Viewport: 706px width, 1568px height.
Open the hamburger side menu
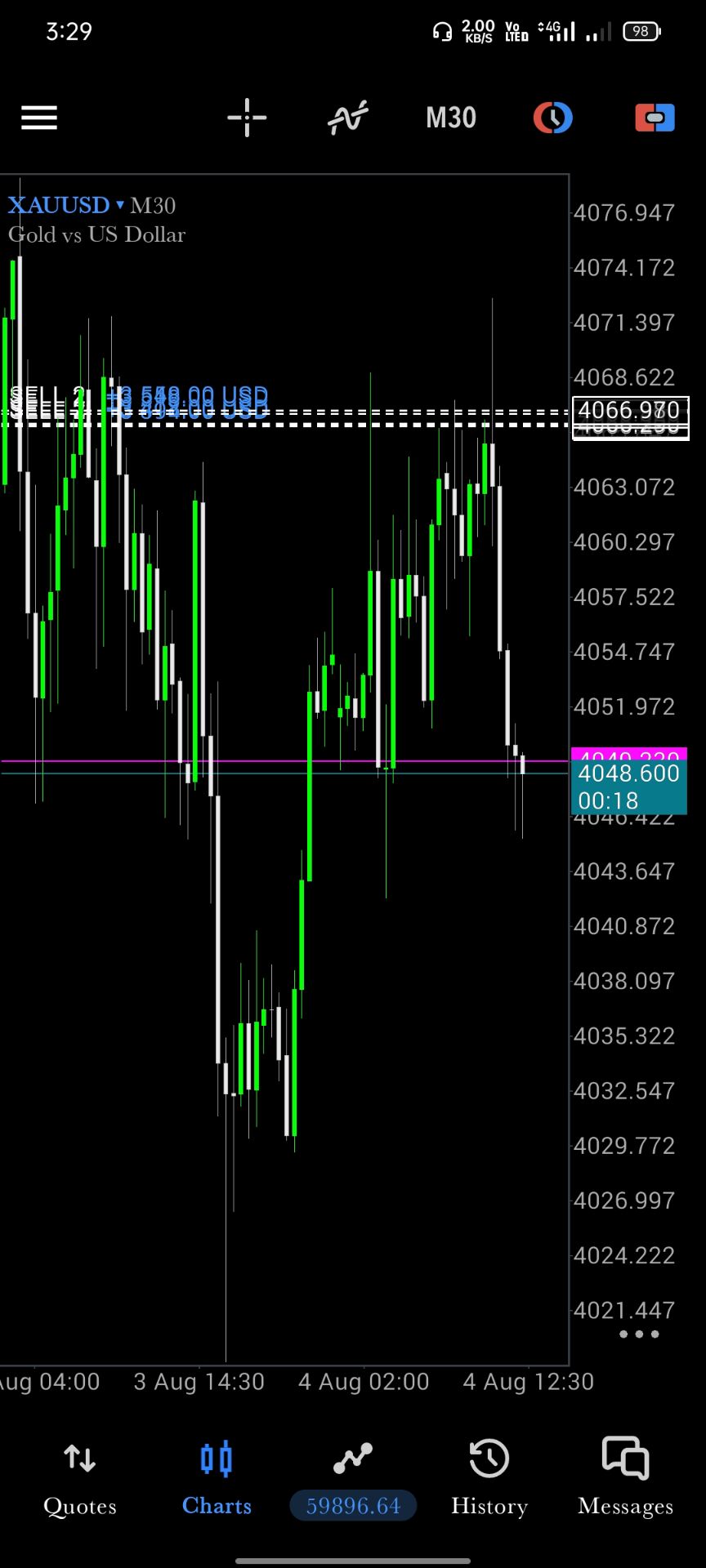pos(39,118)
